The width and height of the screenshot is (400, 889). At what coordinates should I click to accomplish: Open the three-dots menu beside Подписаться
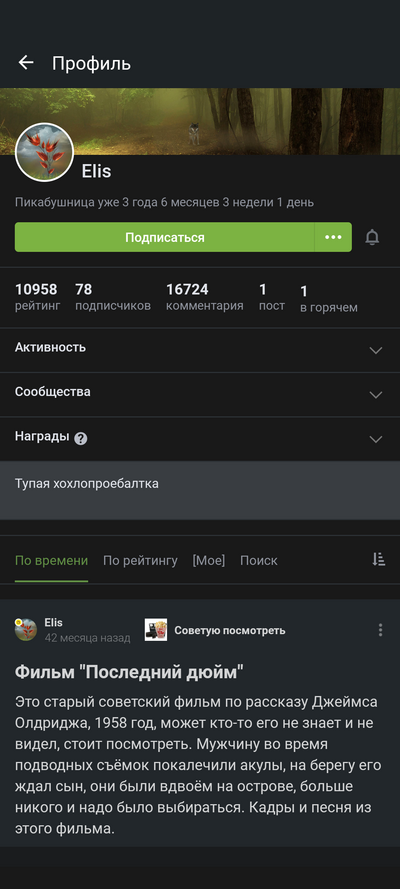(x=333, y=237)
